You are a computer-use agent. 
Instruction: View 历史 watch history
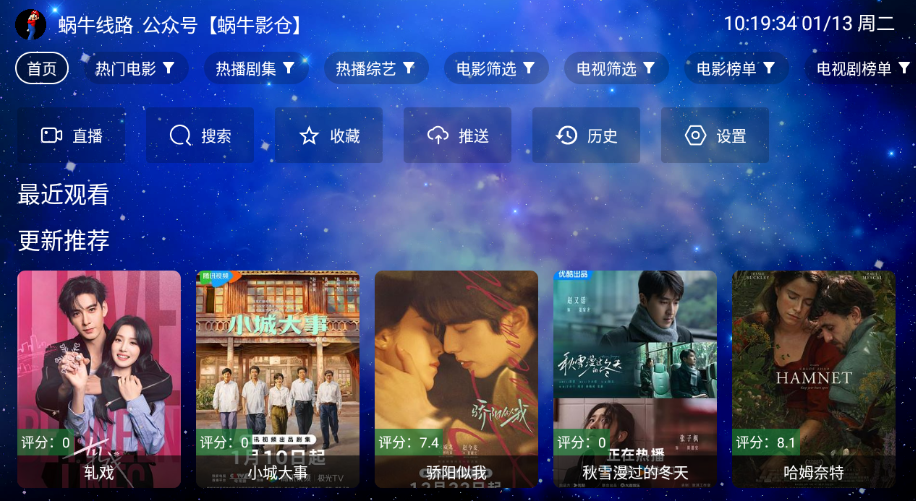point(586,136)
